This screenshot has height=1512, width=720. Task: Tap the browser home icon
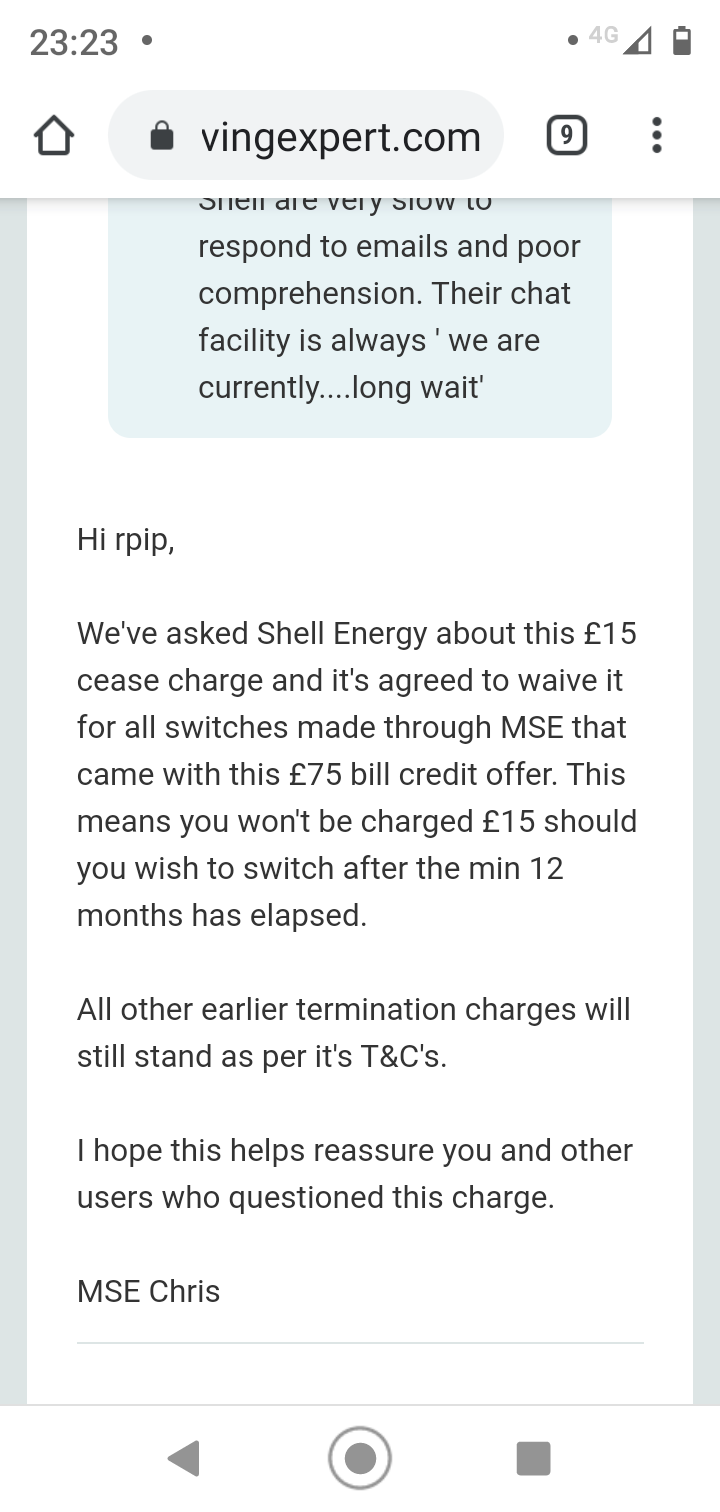click(x=54, y=136)
